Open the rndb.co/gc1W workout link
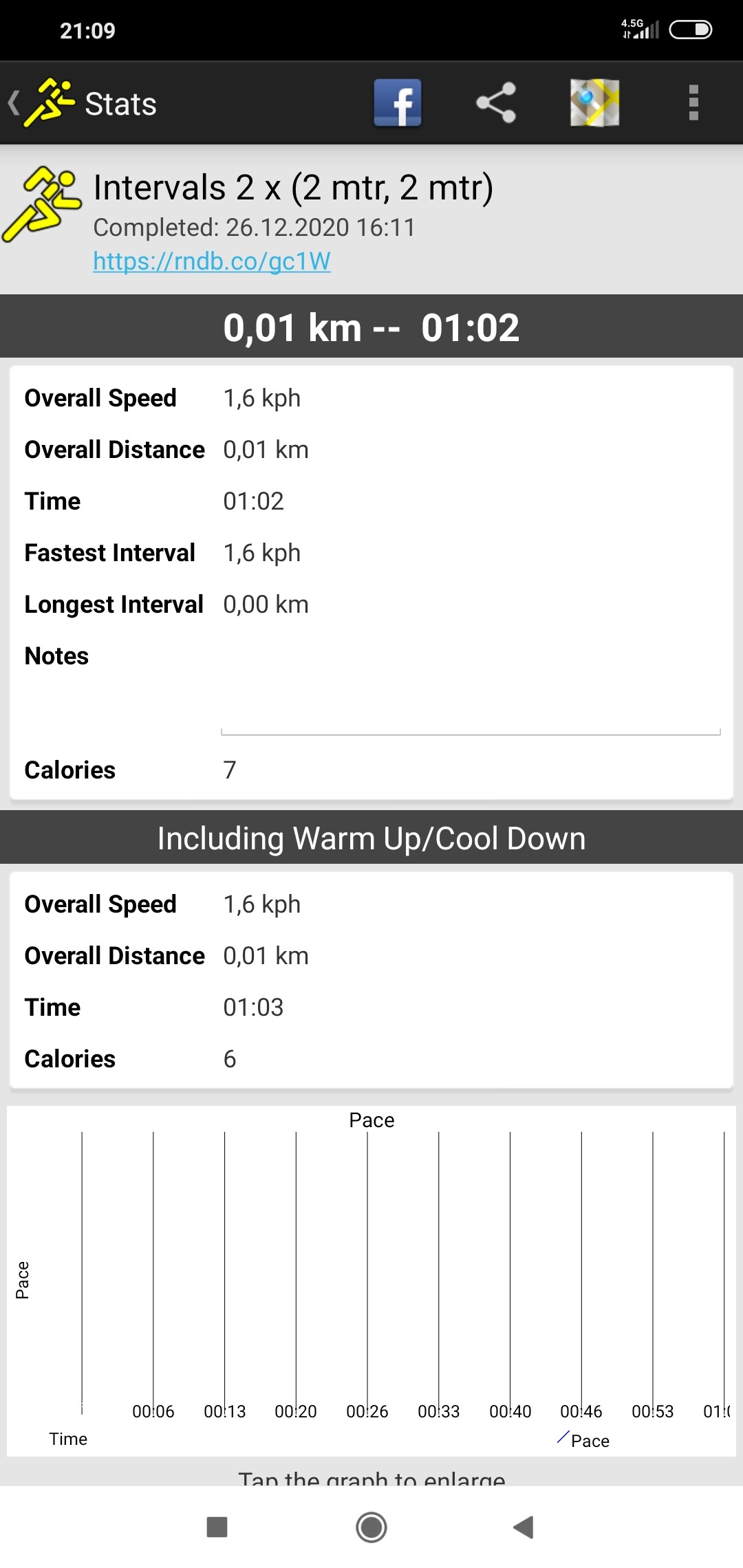Screen dimensions: 743x1568 (x=212, y=261)
